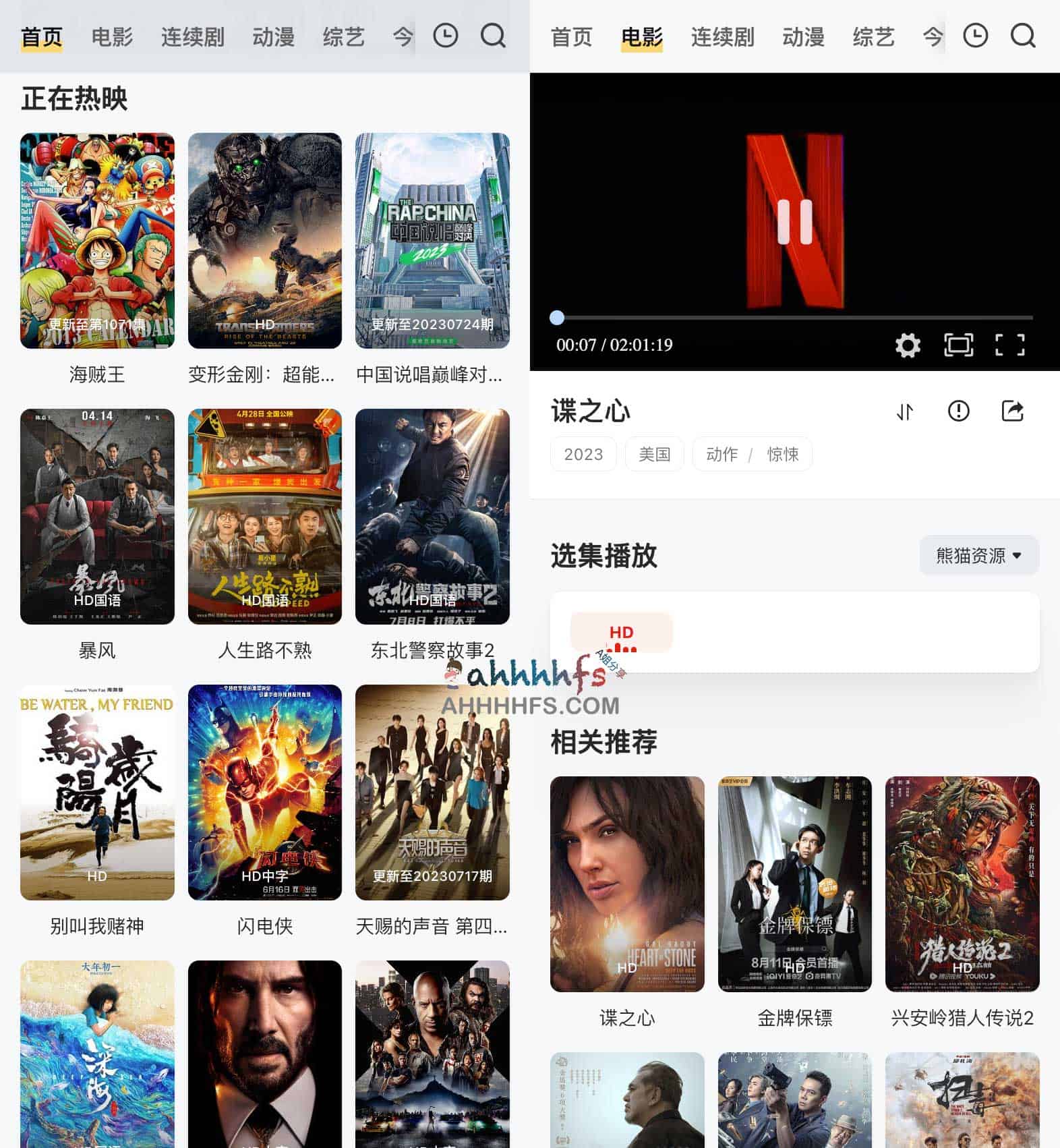Switch to the 电影 tab

click(x=641, y=37)
